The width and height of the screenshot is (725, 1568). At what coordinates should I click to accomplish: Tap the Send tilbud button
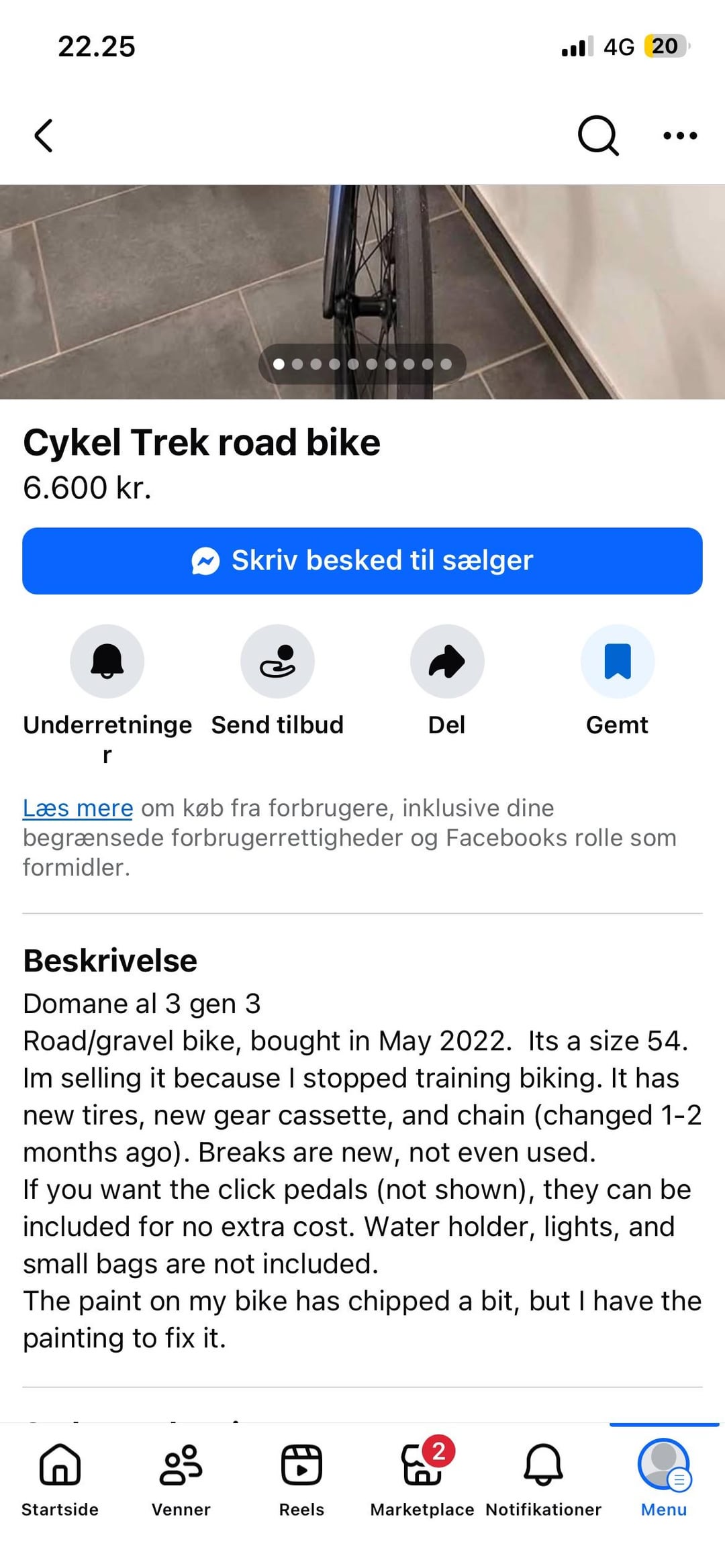point(277,662)
